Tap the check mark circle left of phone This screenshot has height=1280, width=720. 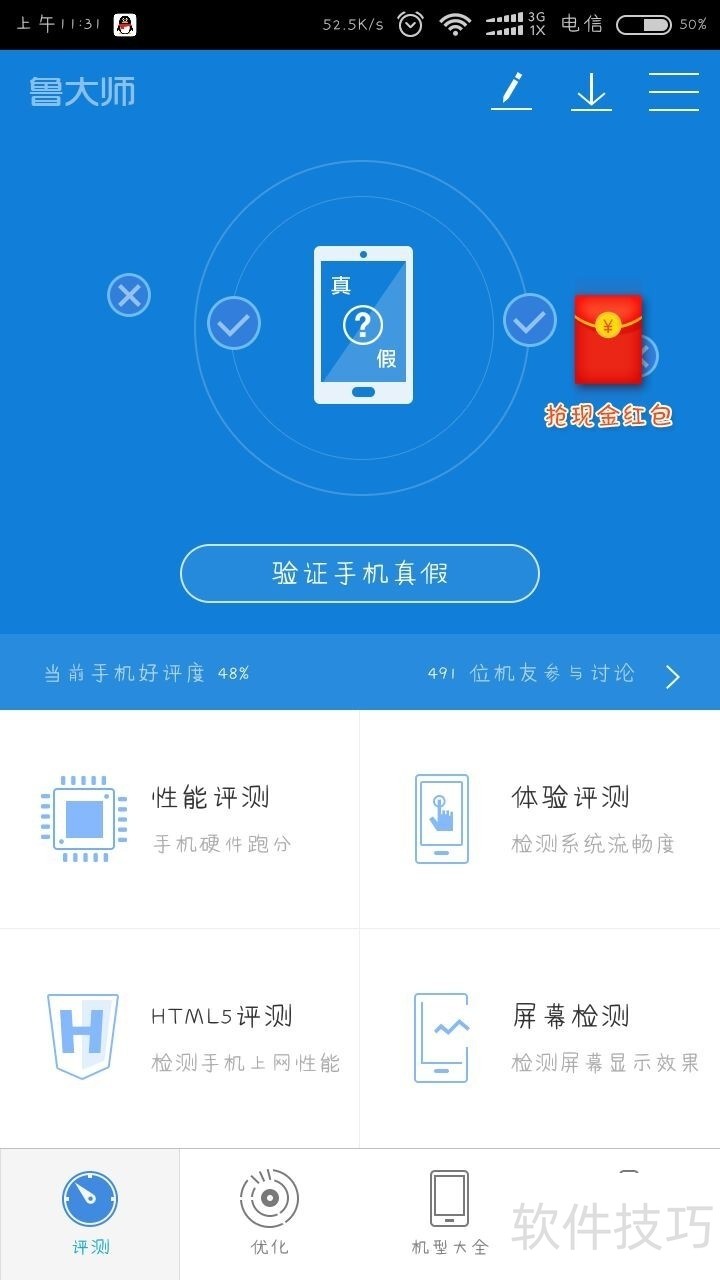click(x=232, y=323)
